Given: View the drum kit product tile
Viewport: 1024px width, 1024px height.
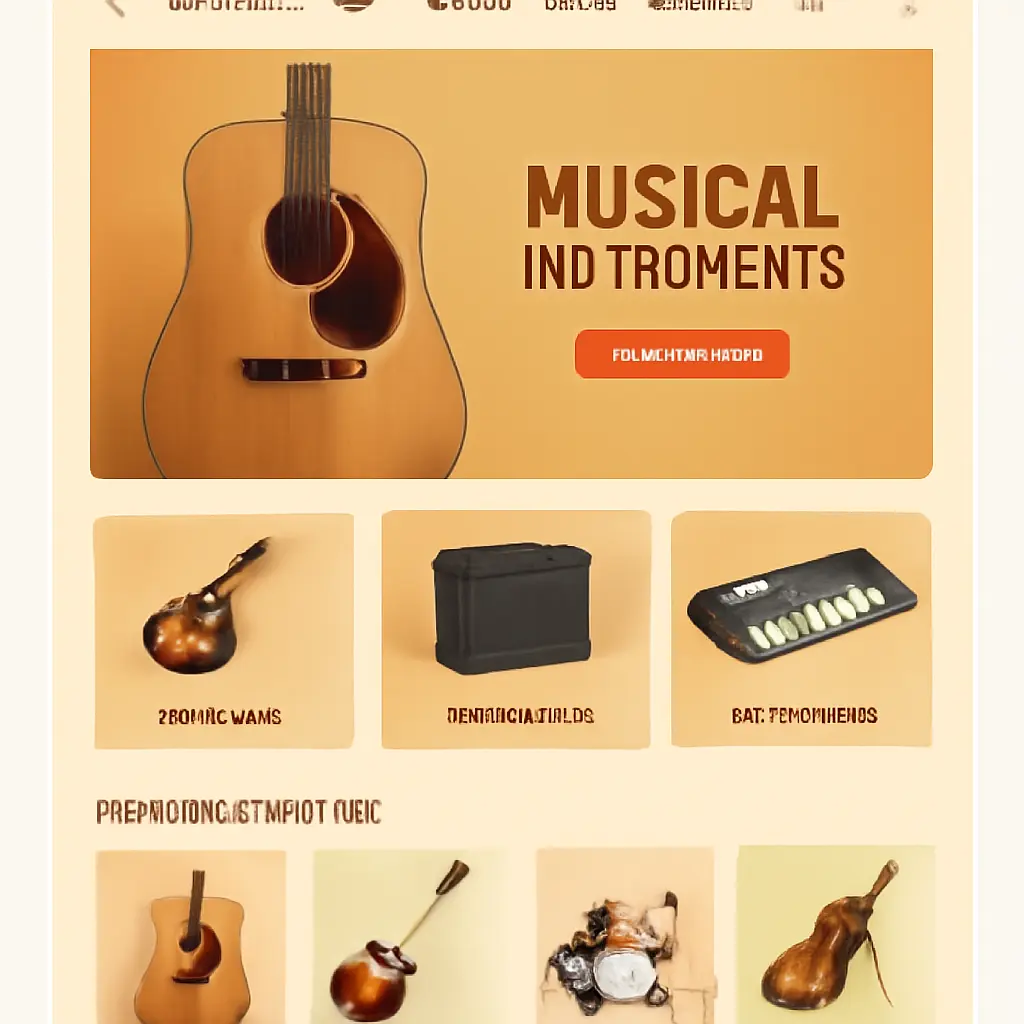Looking at the screenshot, I should coord(625,935).
